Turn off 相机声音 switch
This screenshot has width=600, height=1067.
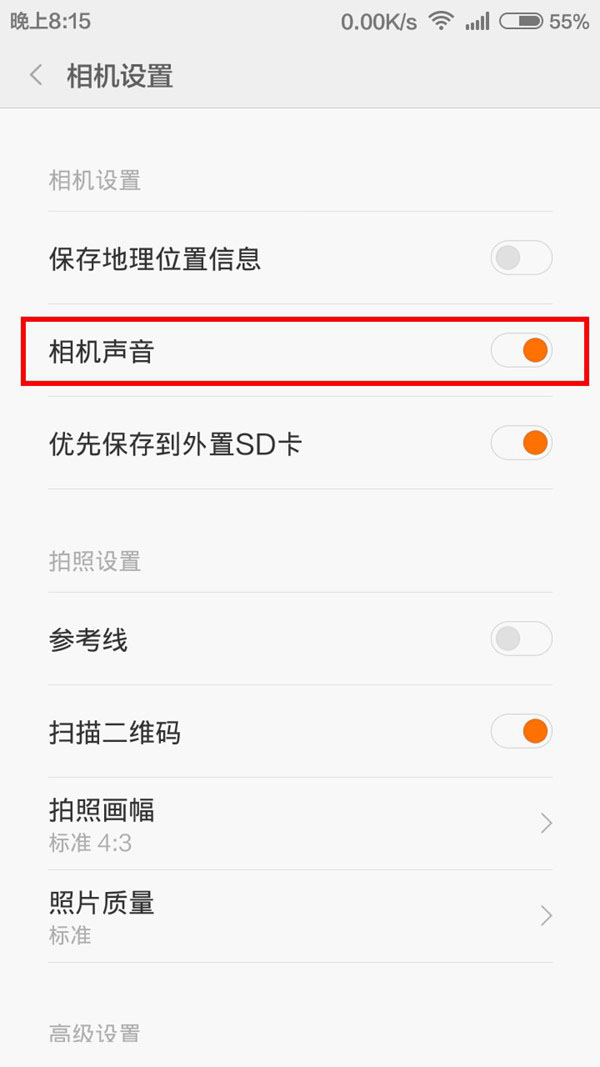pos(521,350)
